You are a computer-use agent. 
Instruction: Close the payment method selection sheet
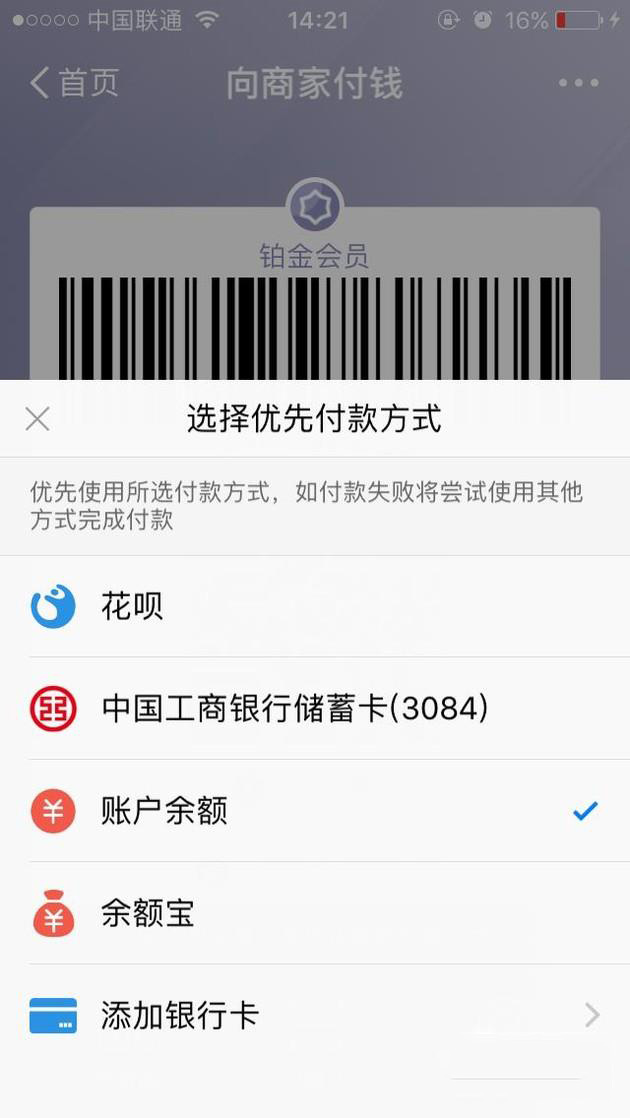(37, 418)
